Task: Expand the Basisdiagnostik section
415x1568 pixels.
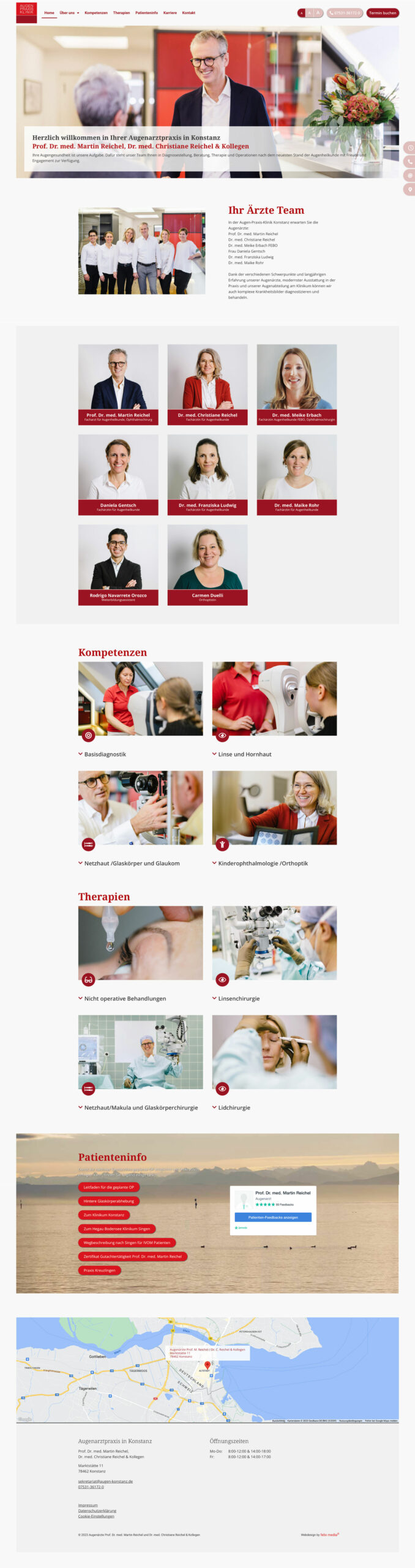Action: [x=105, y=754]
